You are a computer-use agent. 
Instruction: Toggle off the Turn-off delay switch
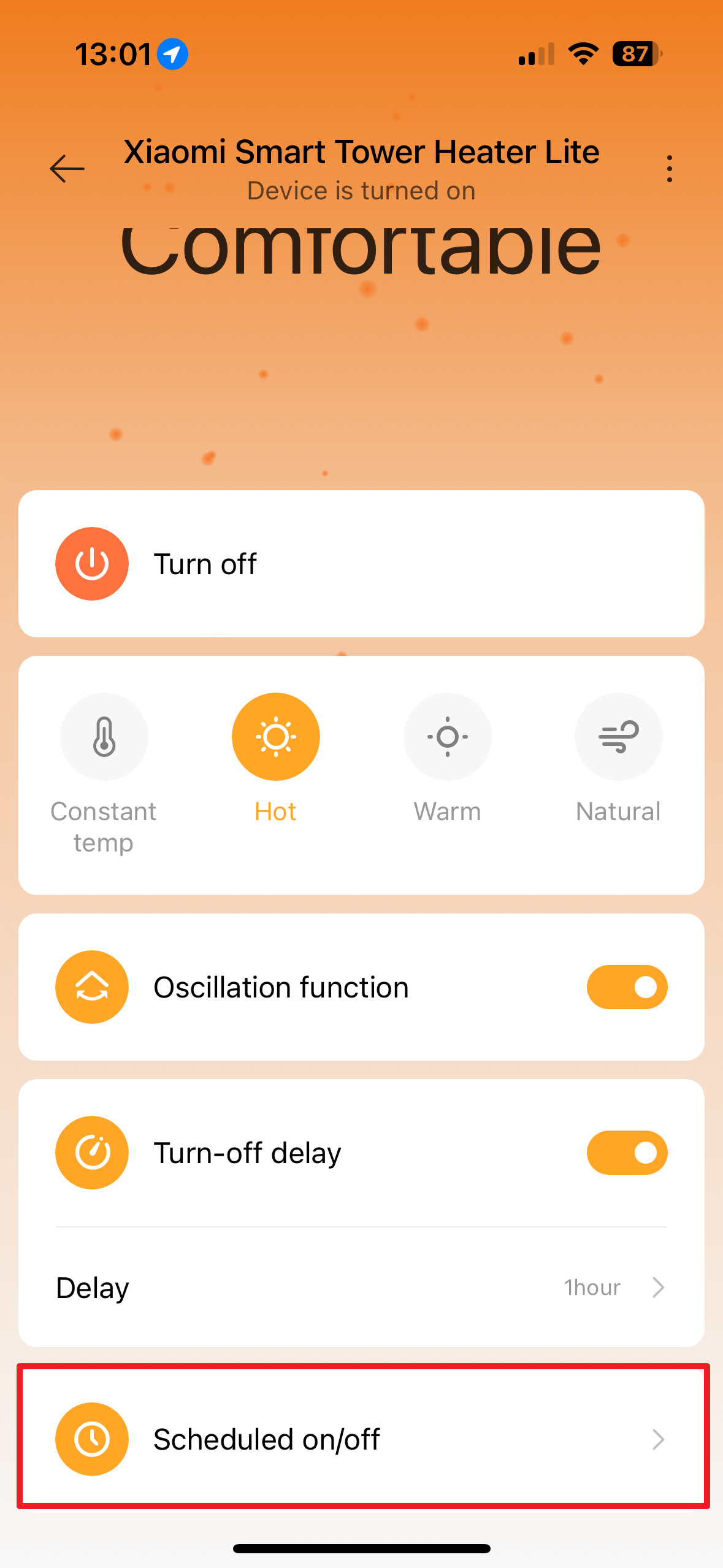[627, 1153]
